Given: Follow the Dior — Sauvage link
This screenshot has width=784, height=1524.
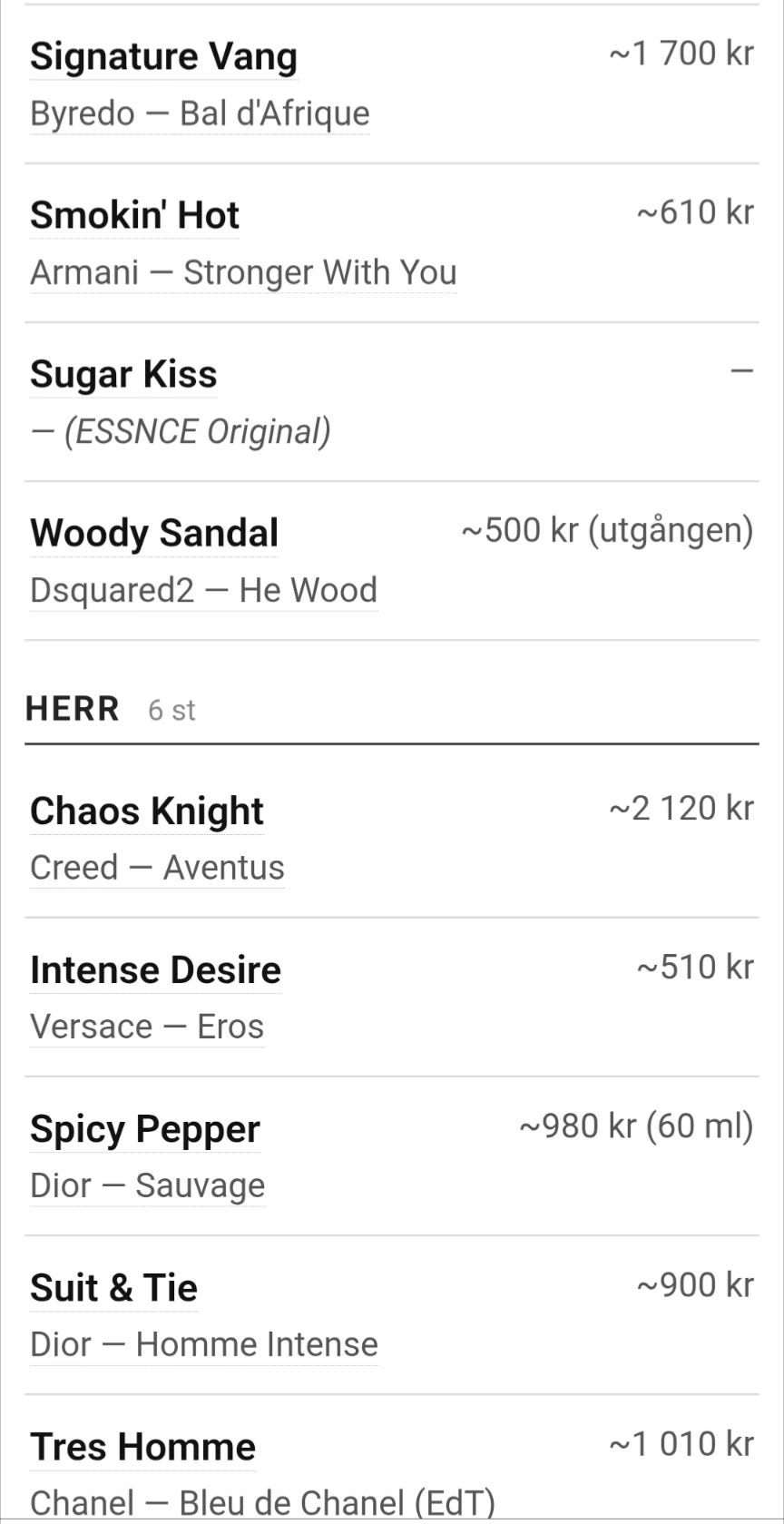Looking at the screenshot, I should click(x=148, y=1185).
